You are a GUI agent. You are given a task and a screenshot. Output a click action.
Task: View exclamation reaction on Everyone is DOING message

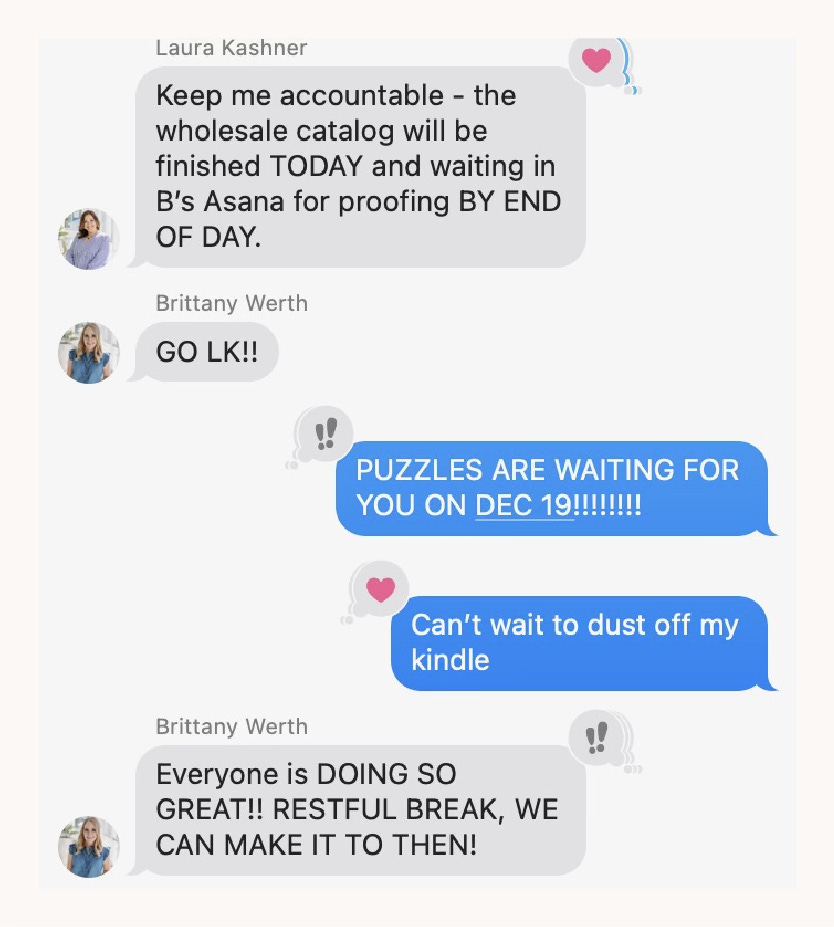coord(596,739)
